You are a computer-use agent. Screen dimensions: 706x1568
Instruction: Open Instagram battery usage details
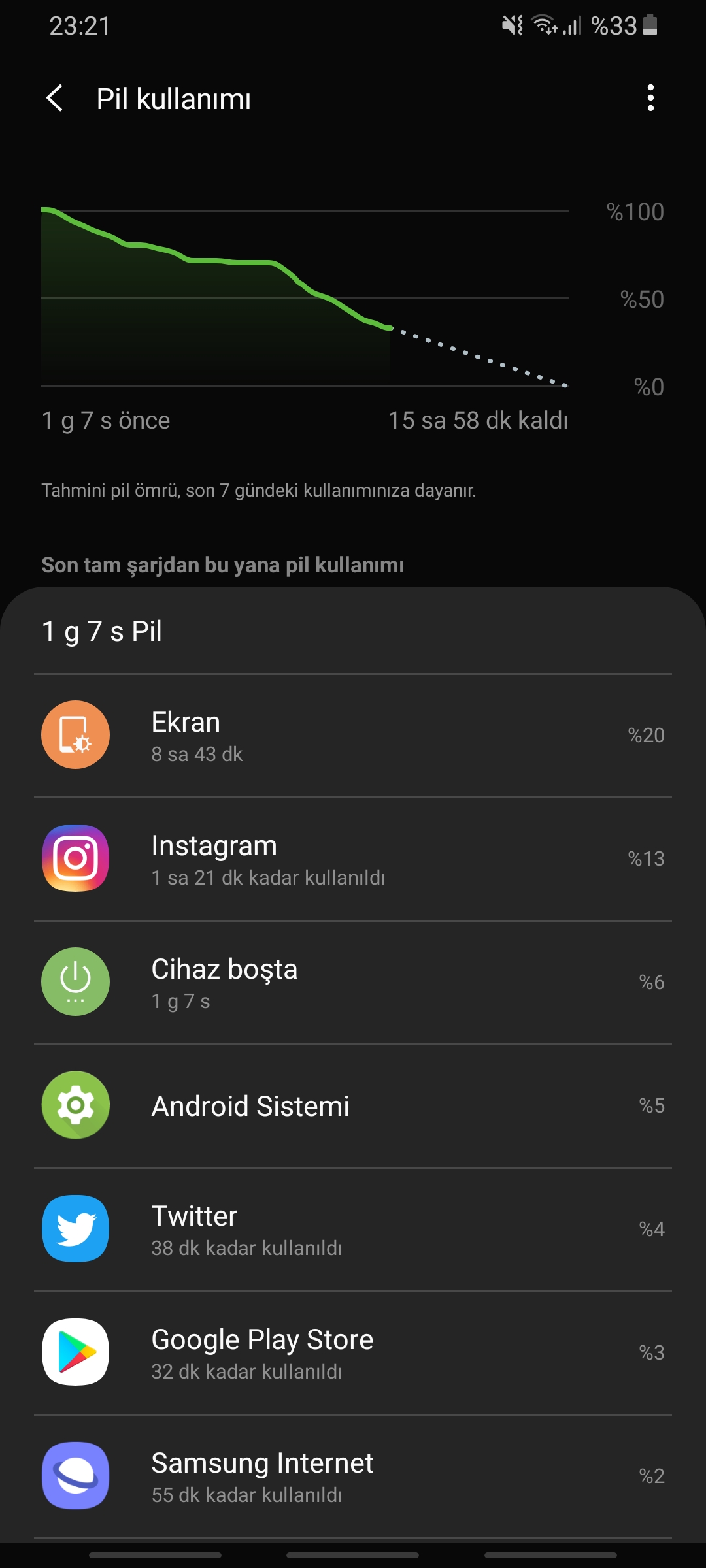353,859
